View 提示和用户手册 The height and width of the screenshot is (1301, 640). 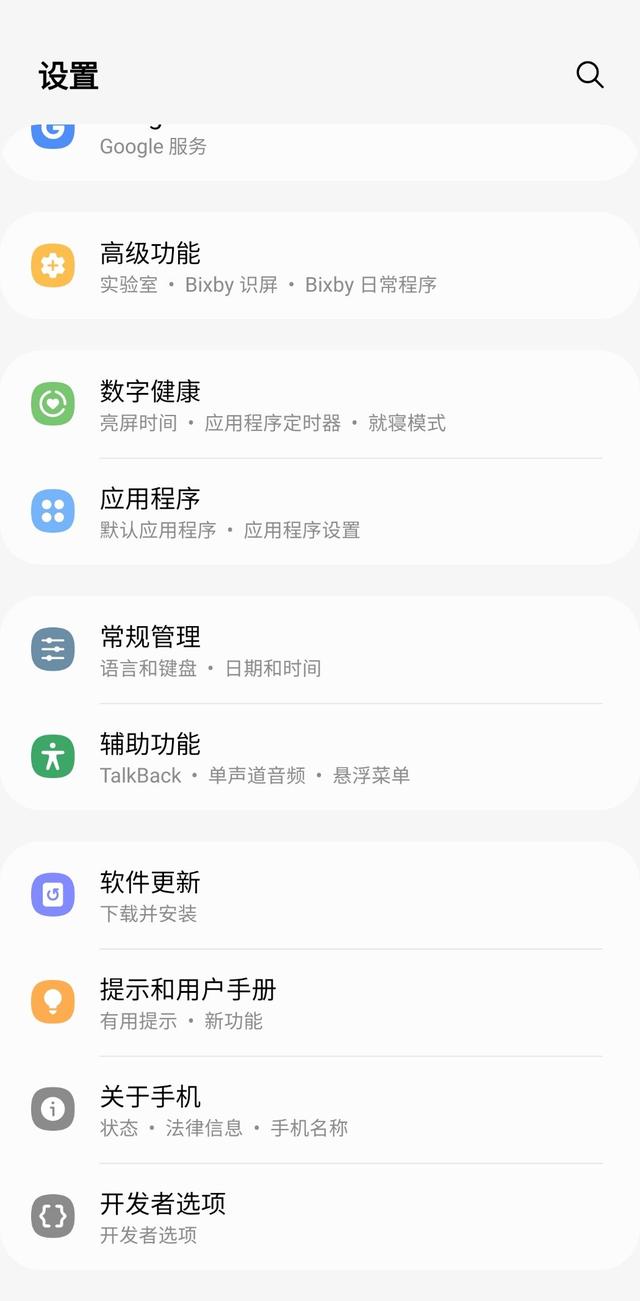[x=320, y=1003]
